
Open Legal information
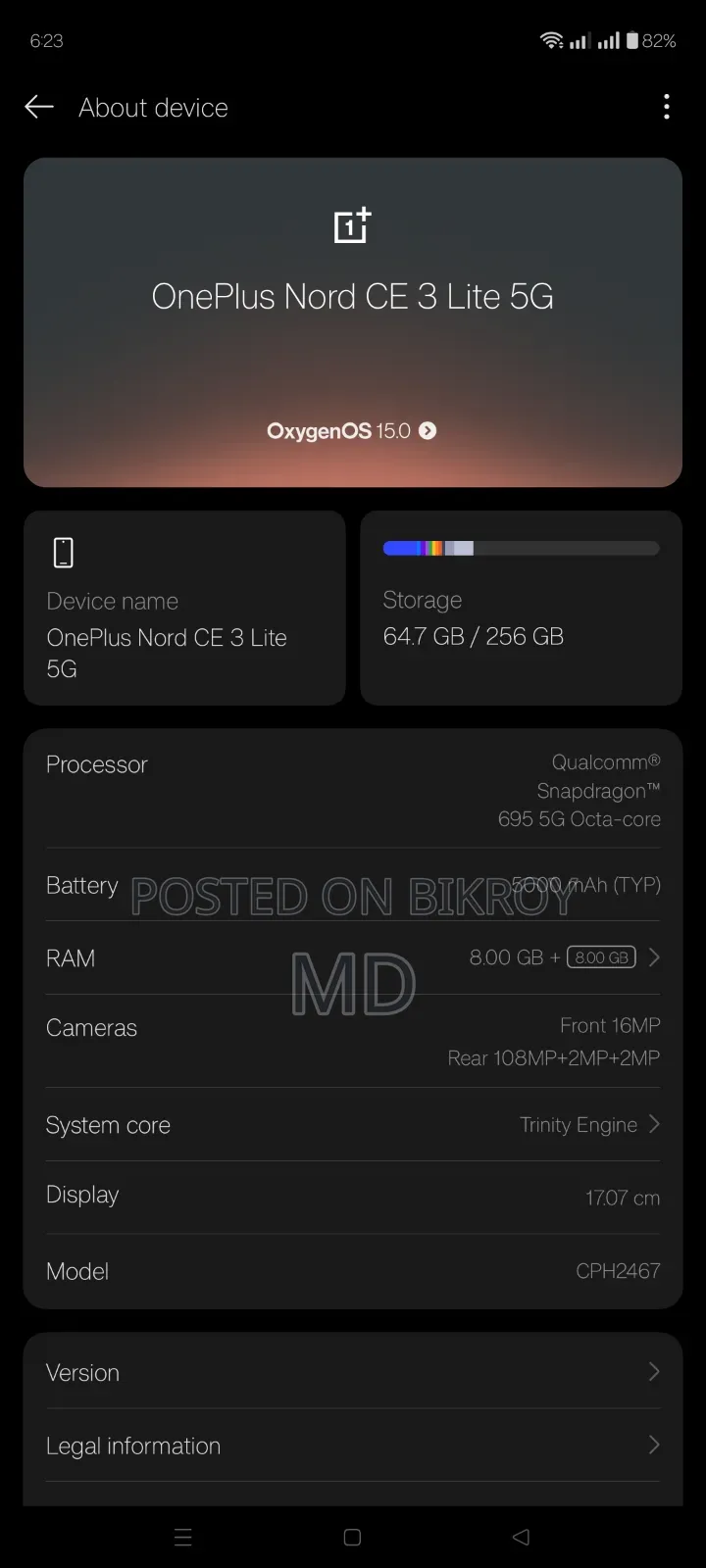click(353, 1445)
